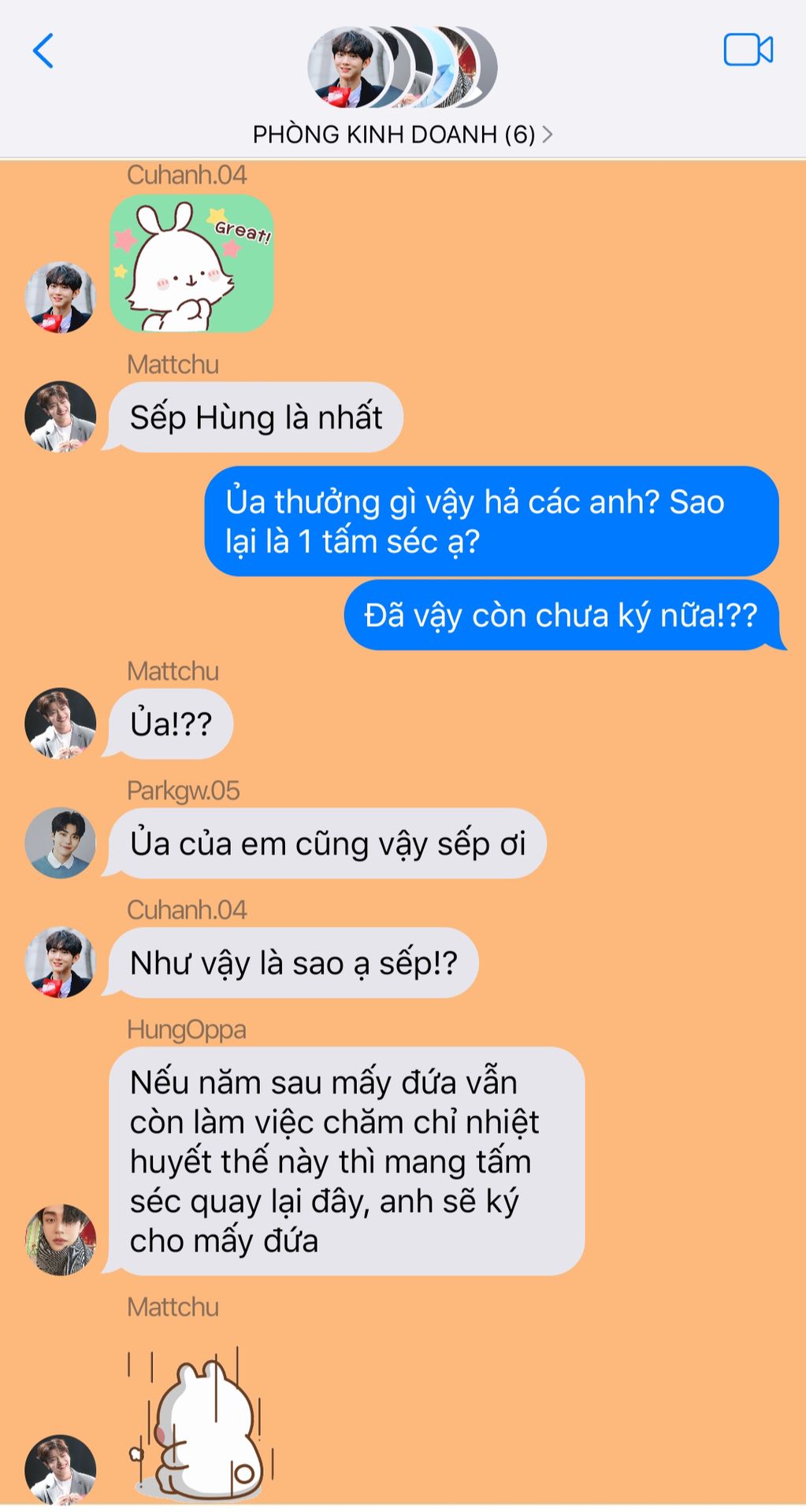Go back to the conversations list
This screenshot has height=1512, width=806.
click(43, 50)
